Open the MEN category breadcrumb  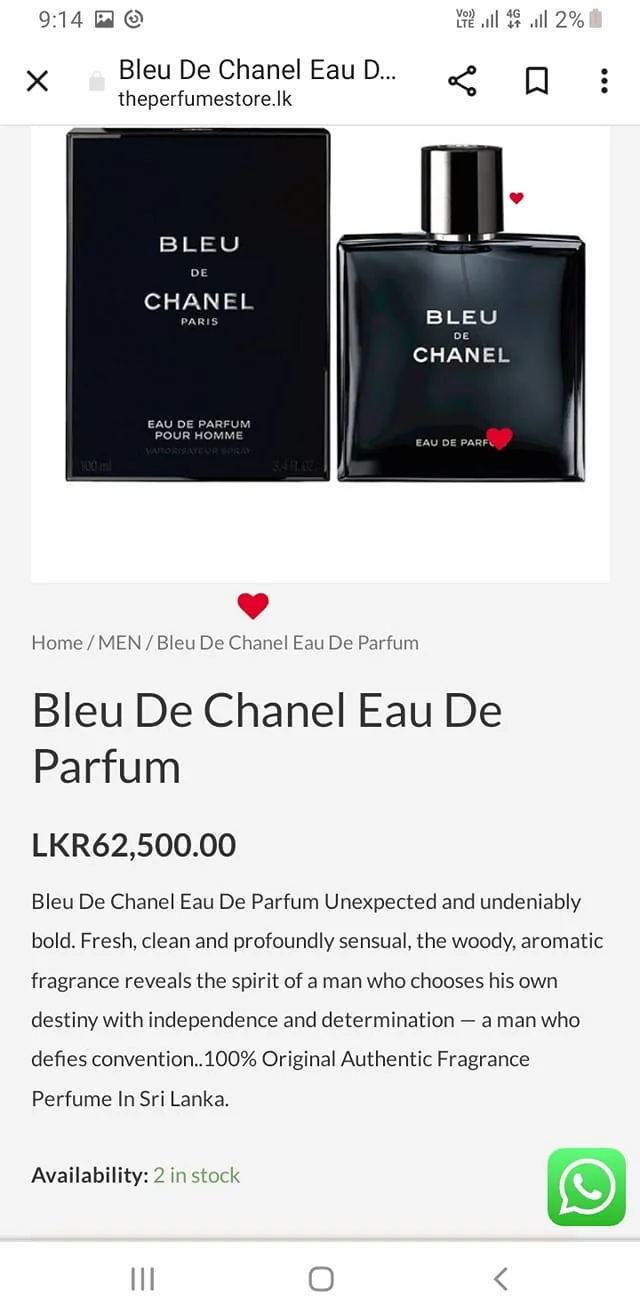[x=120, y=643]
